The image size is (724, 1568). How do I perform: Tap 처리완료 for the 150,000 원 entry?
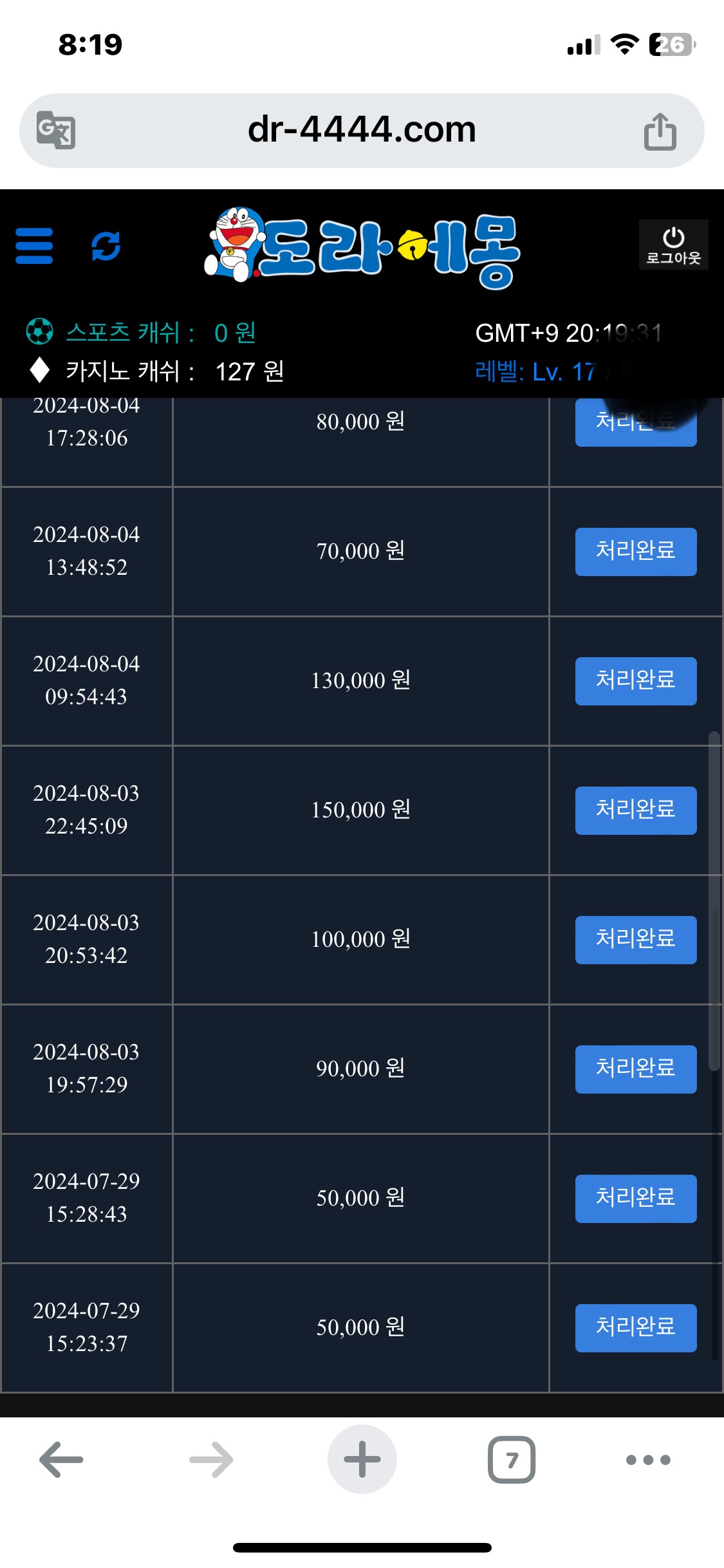coord(636,810)
